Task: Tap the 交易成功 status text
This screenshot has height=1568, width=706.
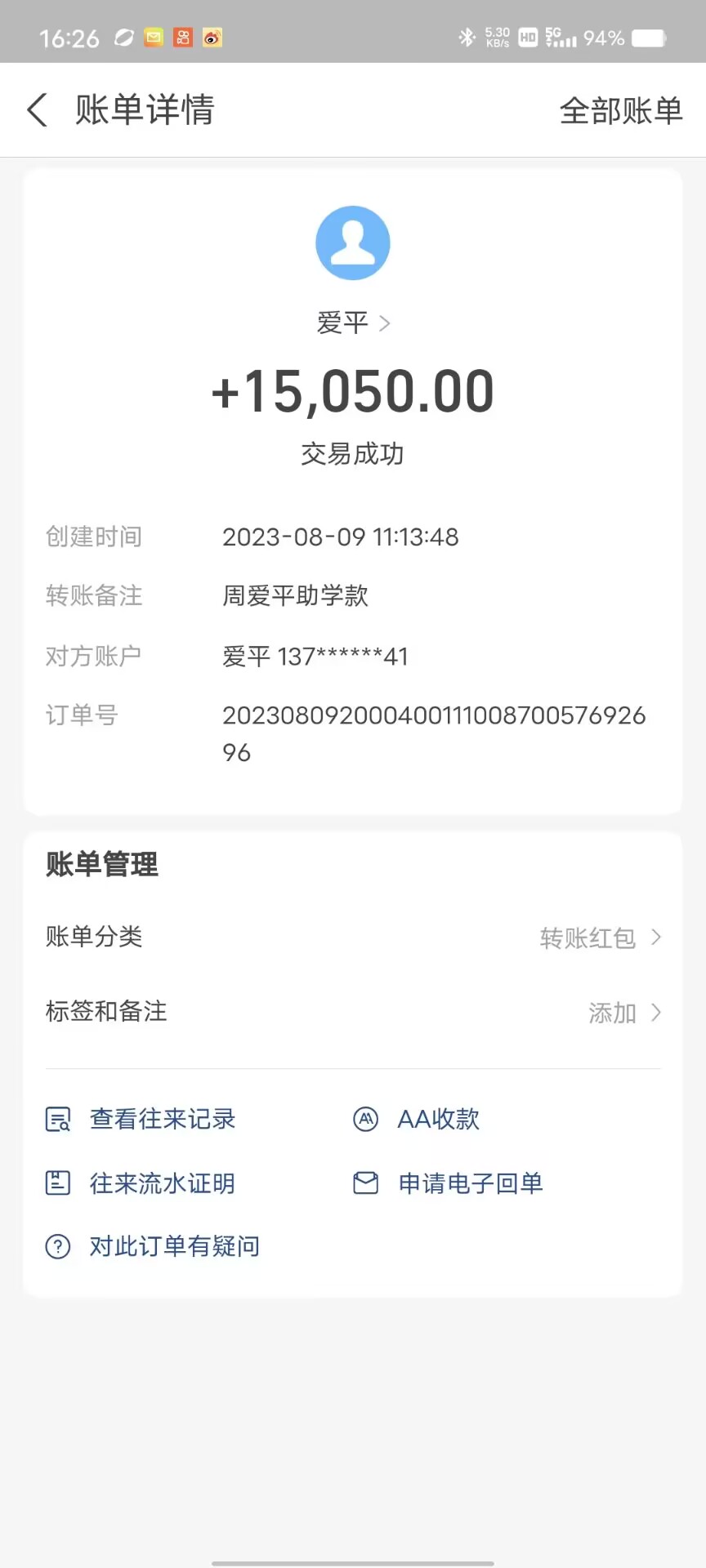Action: click(x=353, y=454)
